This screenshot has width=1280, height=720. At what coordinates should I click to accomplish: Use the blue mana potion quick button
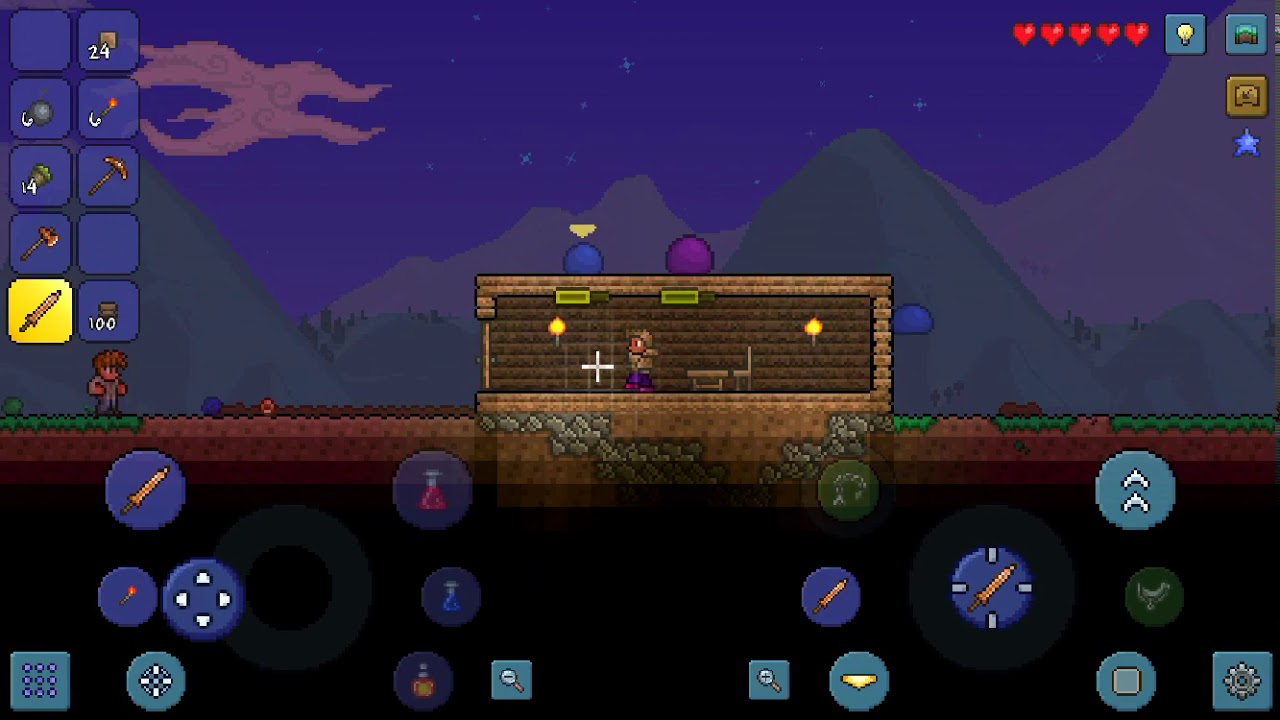pyautogui.click(x=451, y=597)
